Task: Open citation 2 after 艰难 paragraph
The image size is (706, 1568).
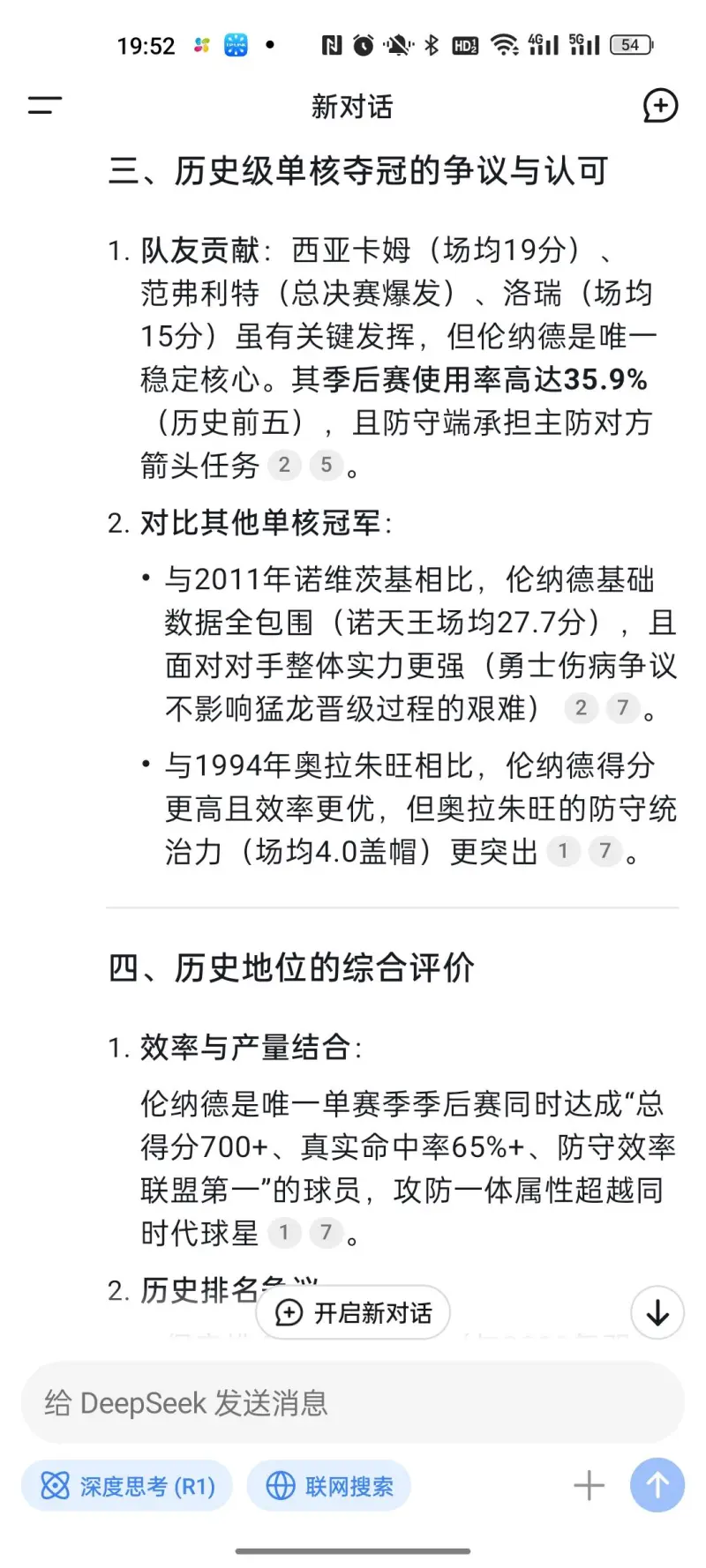Action: click(581, 707)
